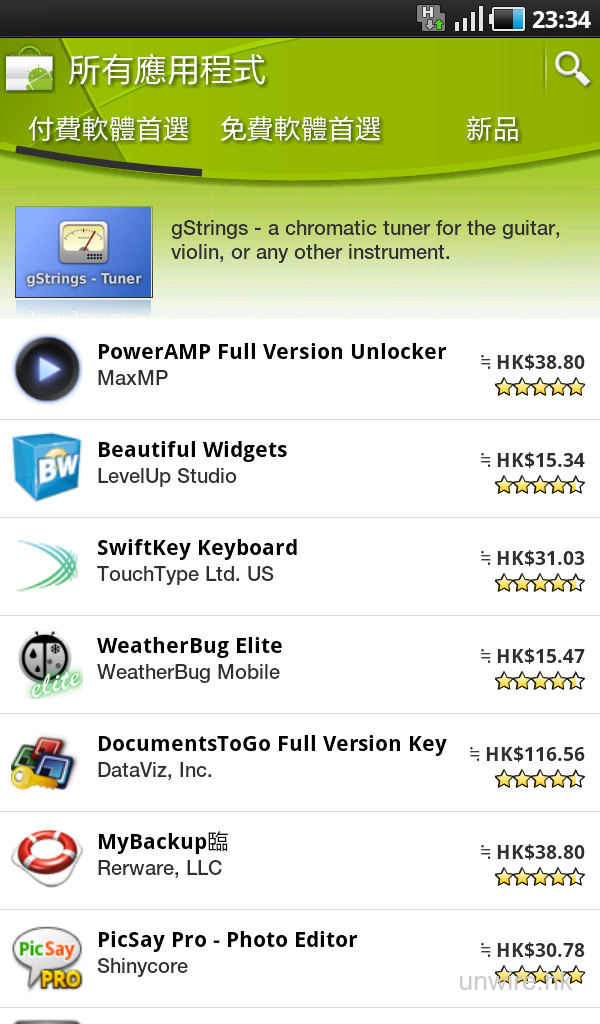
Task: Switch to the 付費軟體首選 tab
Action: (108, 129)
